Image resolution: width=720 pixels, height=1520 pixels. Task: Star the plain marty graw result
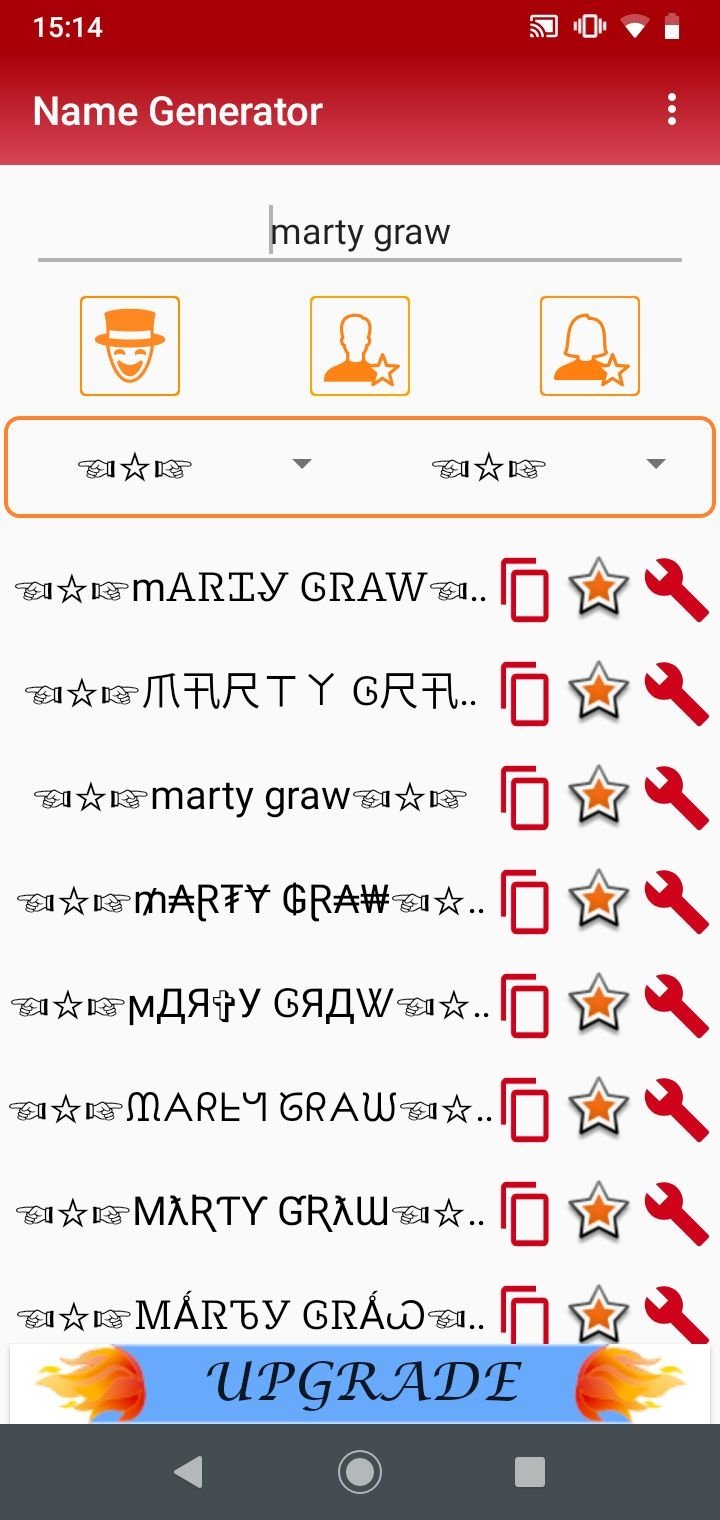pyautogui.click(x=597, y=797)
